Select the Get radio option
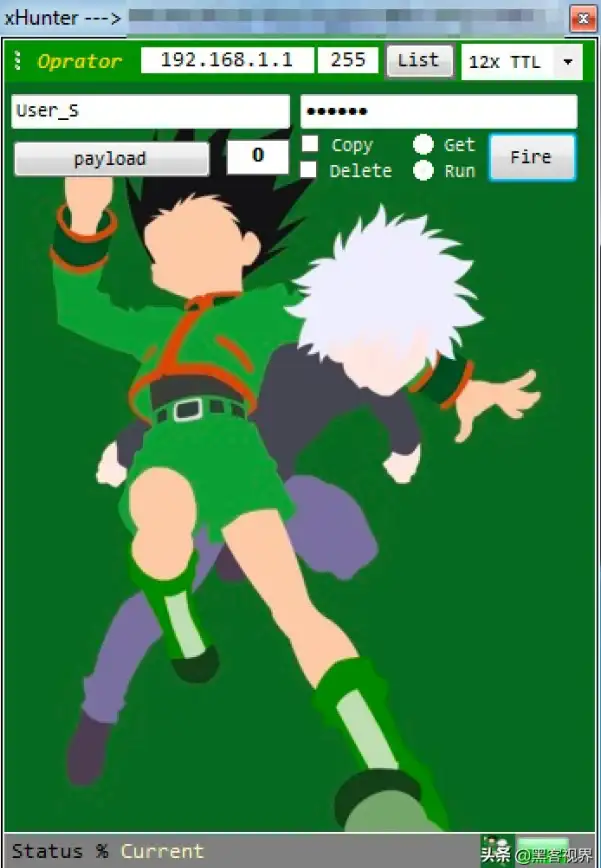 pos(424,144)
